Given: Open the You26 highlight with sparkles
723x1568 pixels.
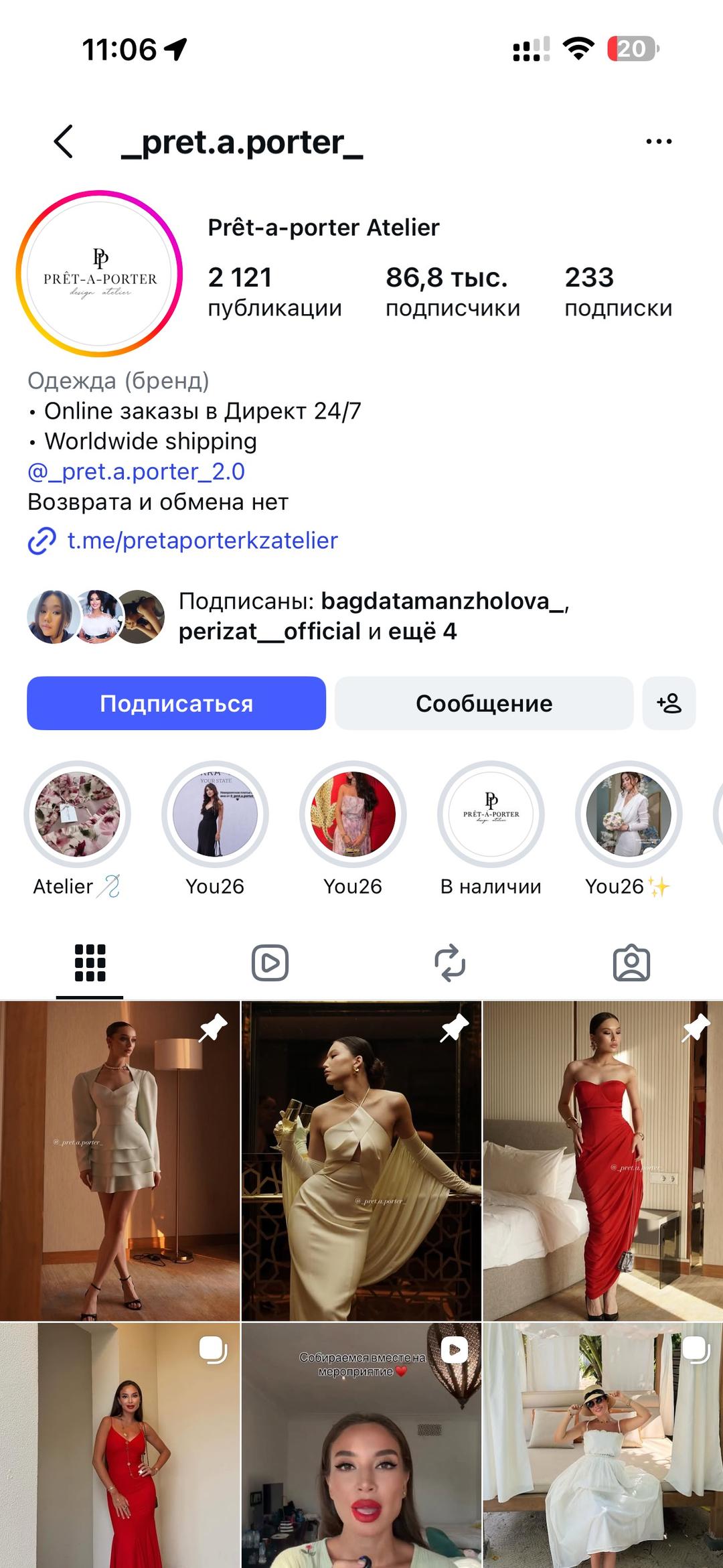Looking at the screenshot, I should point(628,829).
